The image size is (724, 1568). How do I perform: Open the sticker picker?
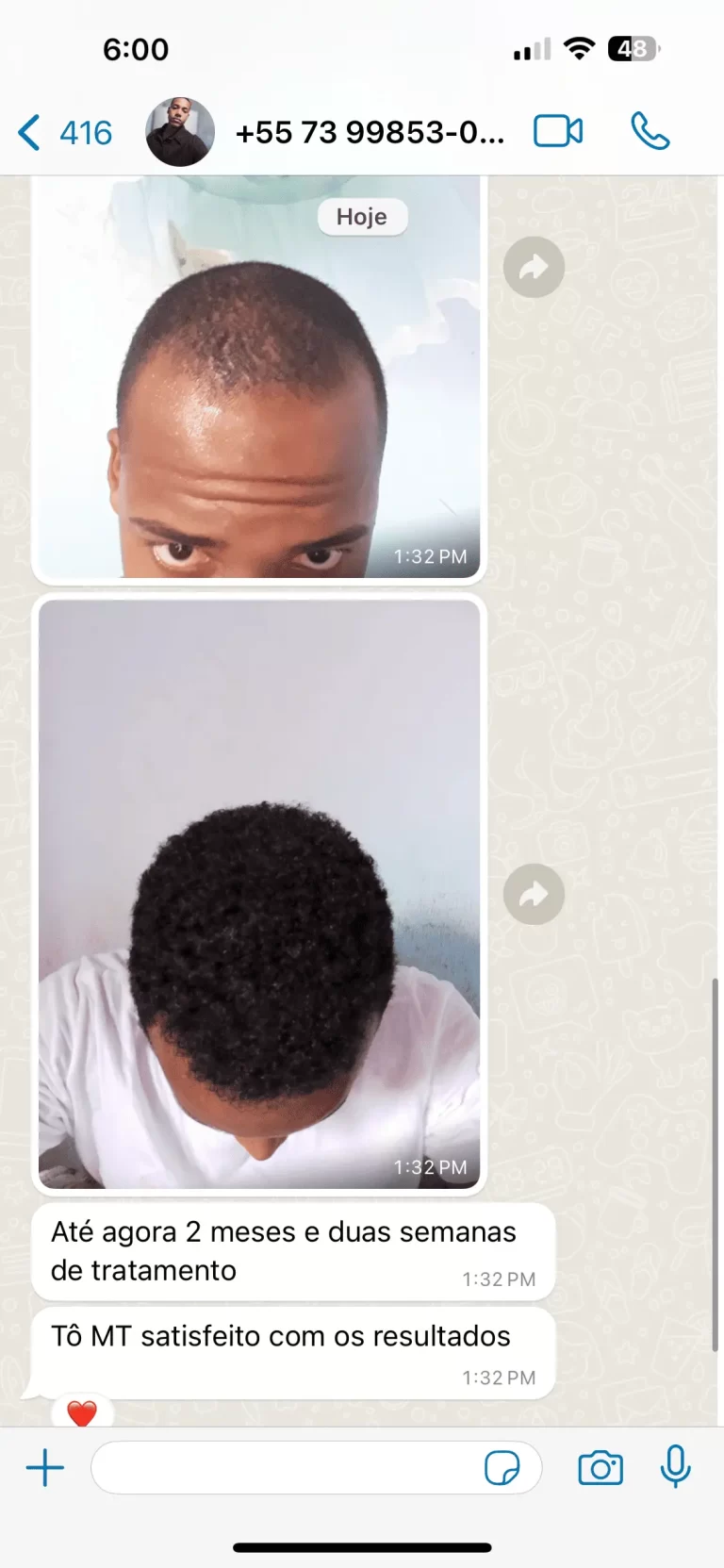502,1468
